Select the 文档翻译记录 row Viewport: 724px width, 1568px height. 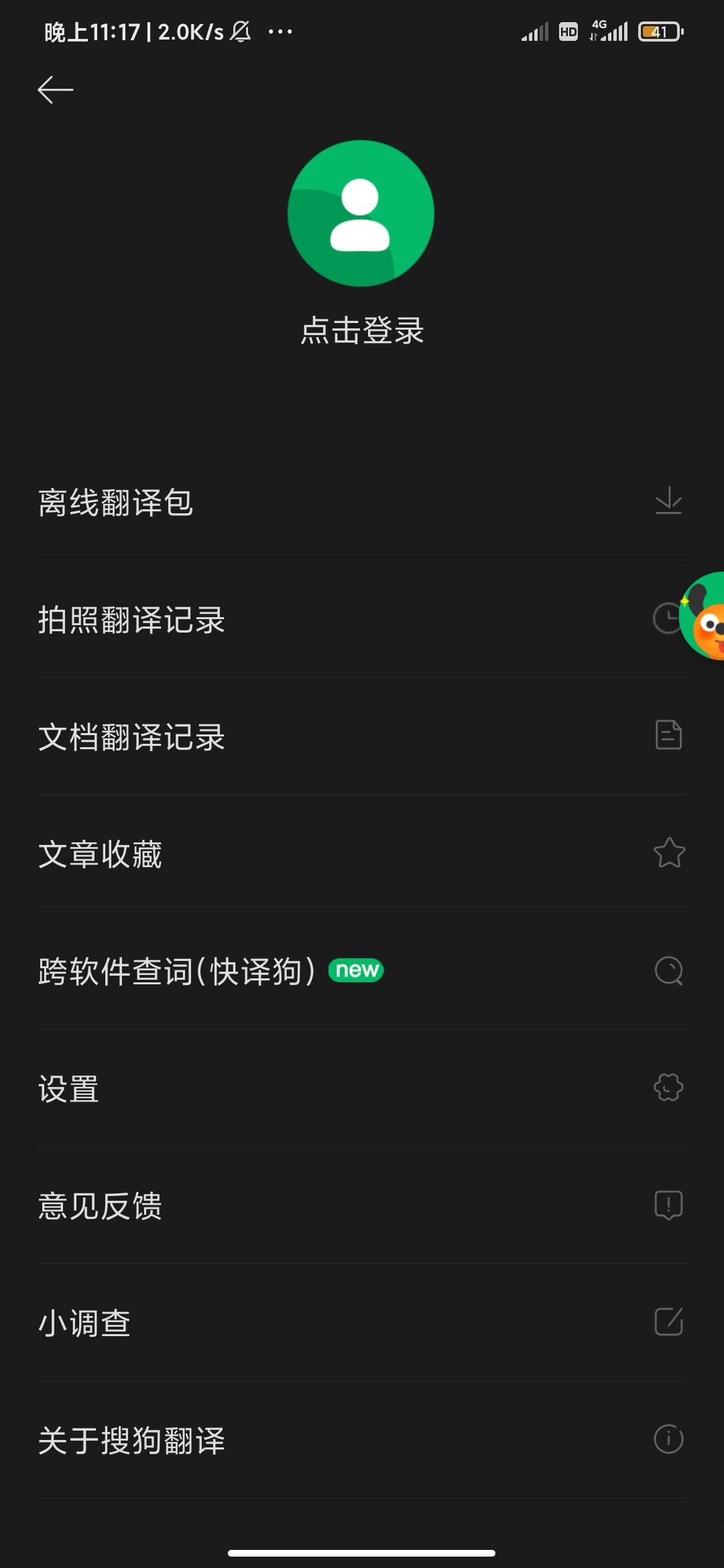[132, 737]
